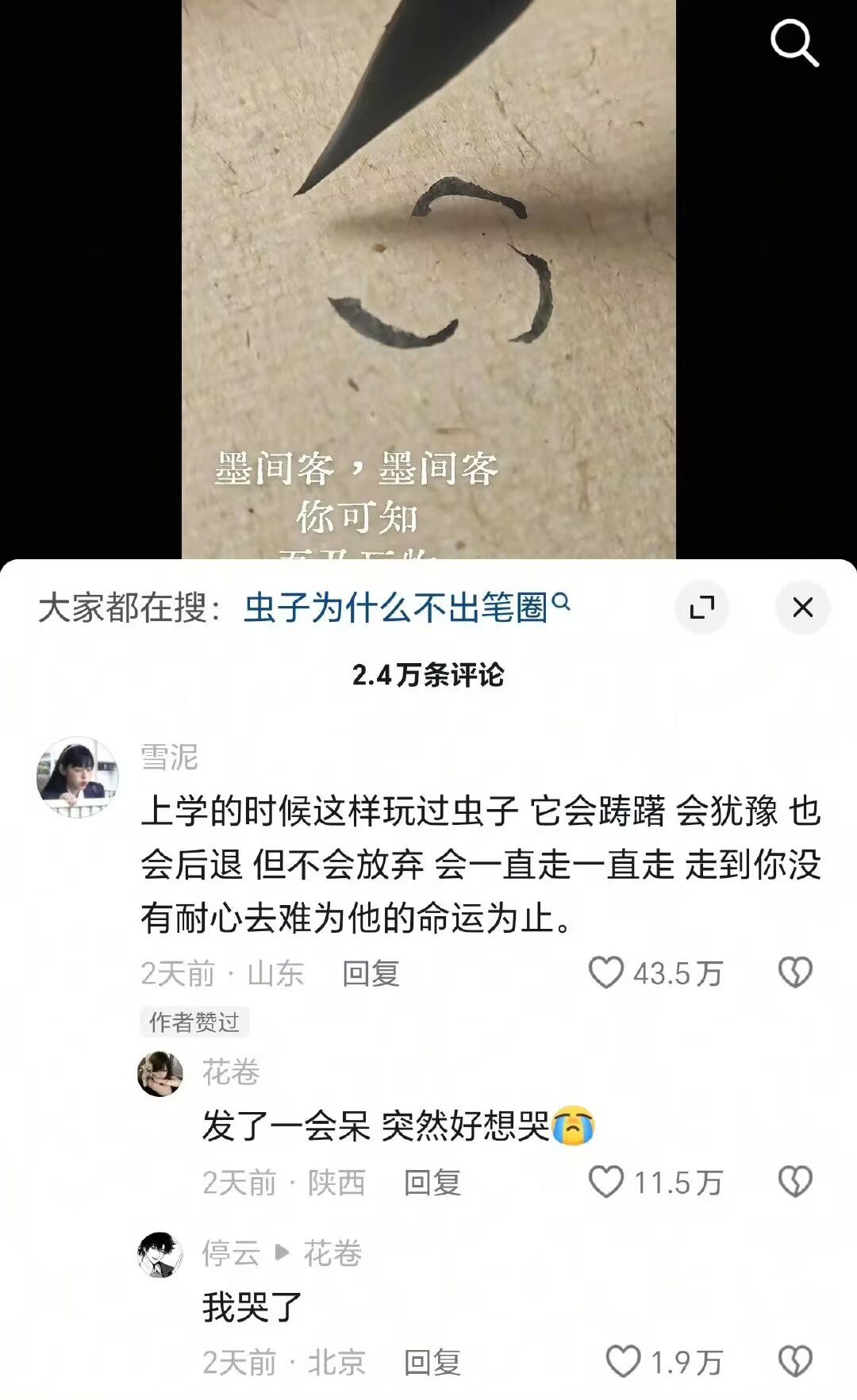Image resolution: width=857 pixels, height=1400 pixels.
Task: Close the comments panel
Action: [802, 608]
